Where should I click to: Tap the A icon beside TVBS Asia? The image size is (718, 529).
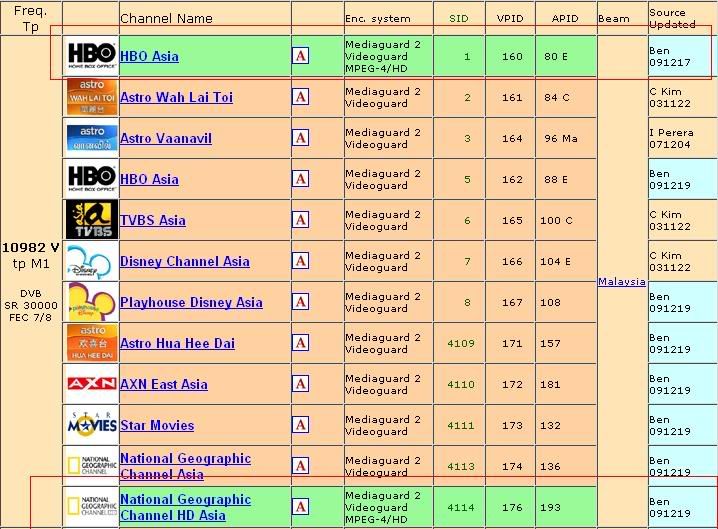pyautogui.click(x=300, y=220)
